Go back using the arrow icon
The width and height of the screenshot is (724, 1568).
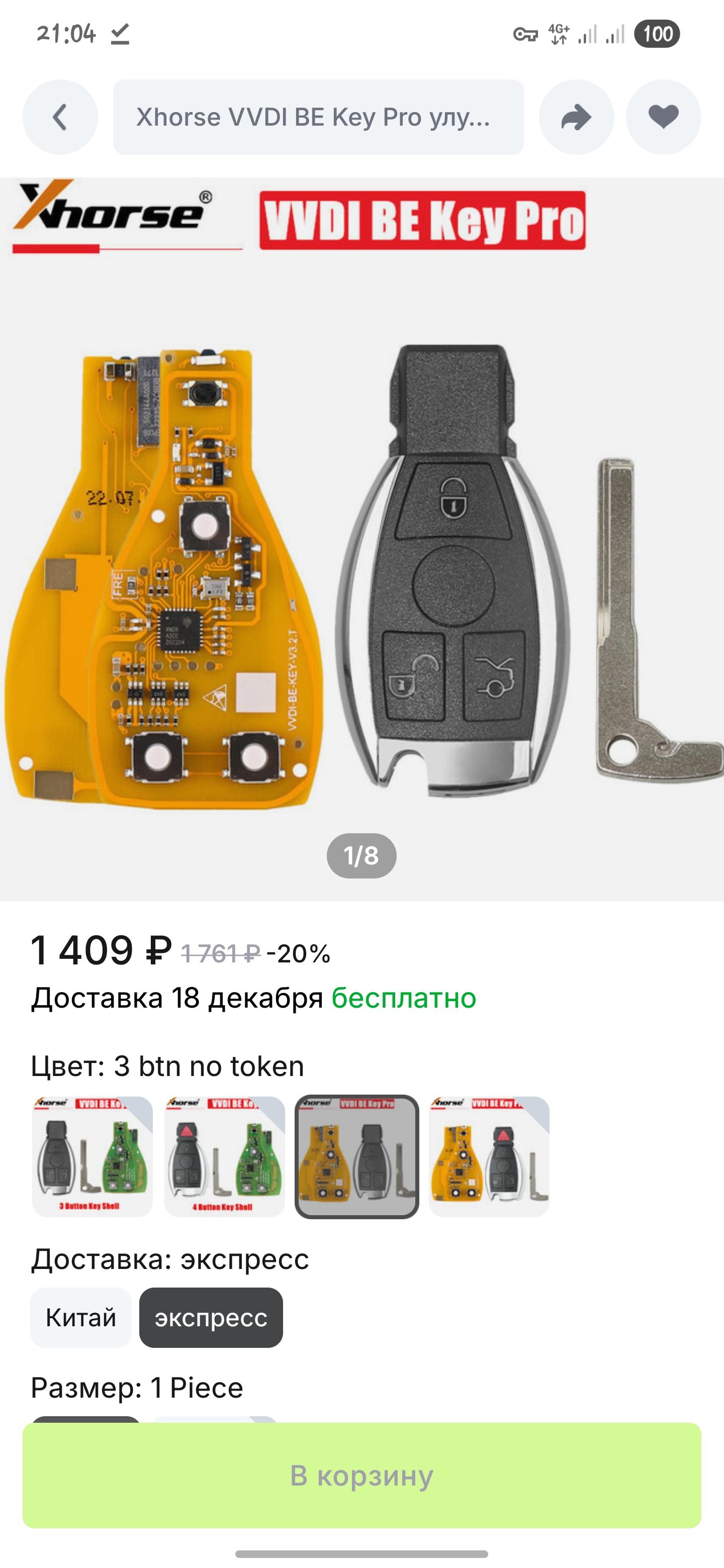tap(60, 117)
